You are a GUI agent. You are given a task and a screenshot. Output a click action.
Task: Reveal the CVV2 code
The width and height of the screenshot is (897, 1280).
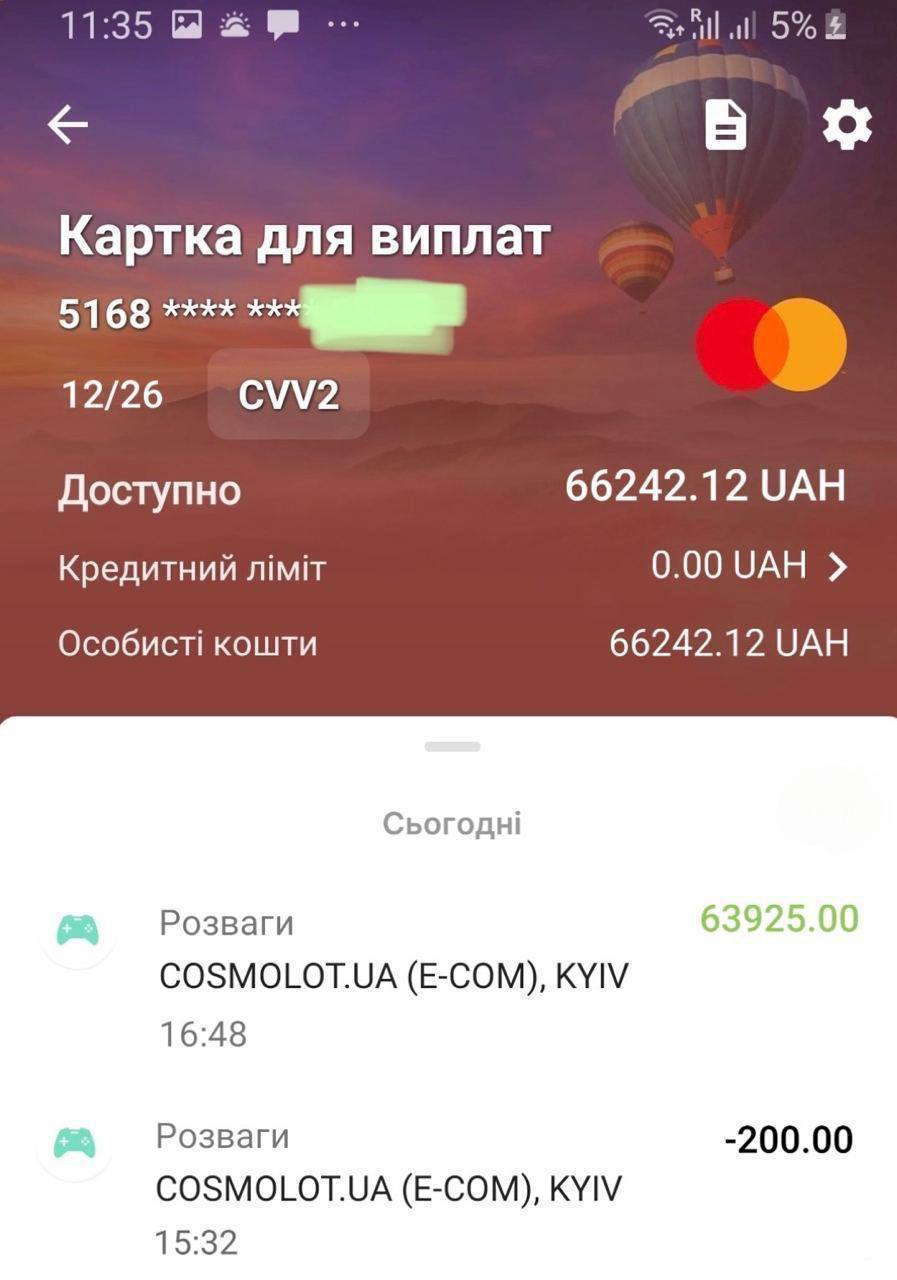coord(288,396)
